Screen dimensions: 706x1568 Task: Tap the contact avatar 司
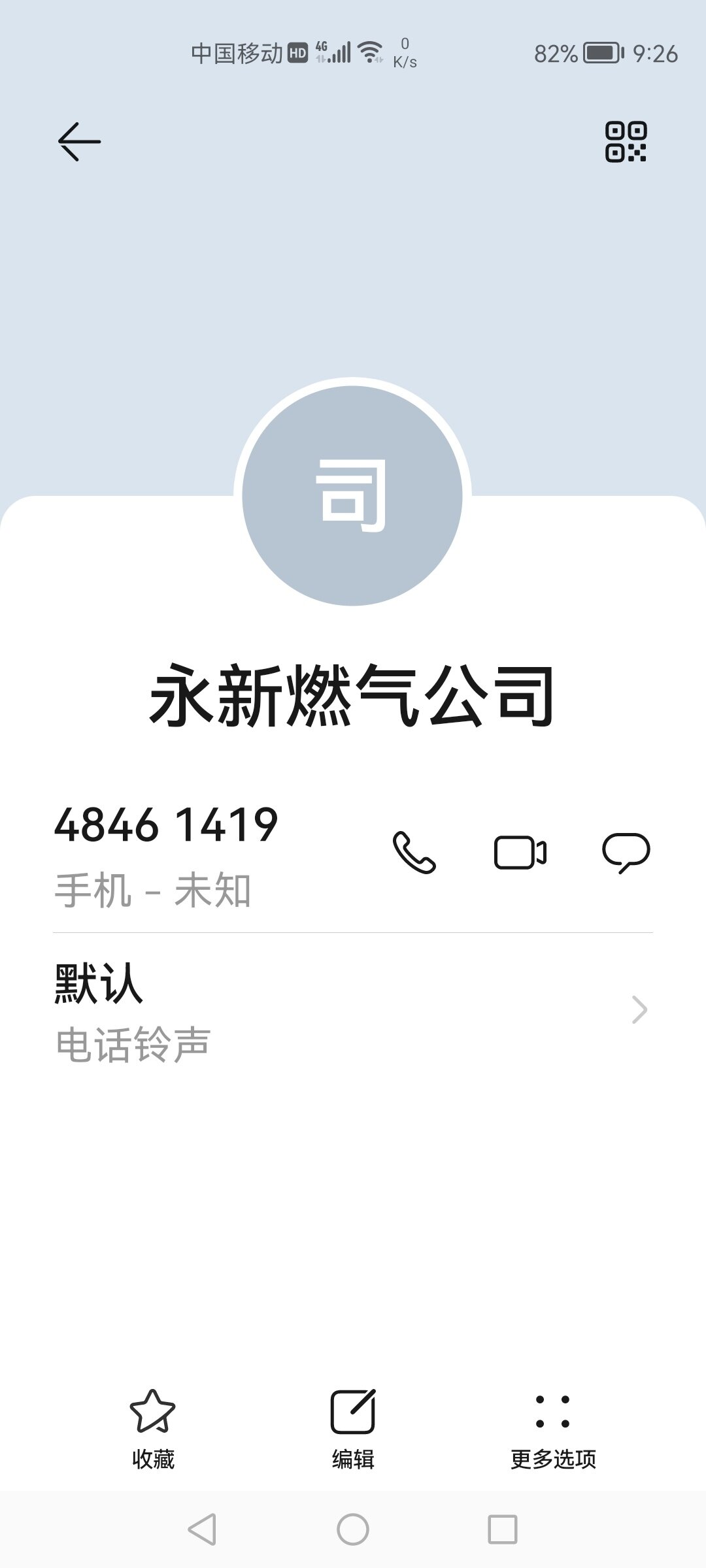click(x=352, y=495)
